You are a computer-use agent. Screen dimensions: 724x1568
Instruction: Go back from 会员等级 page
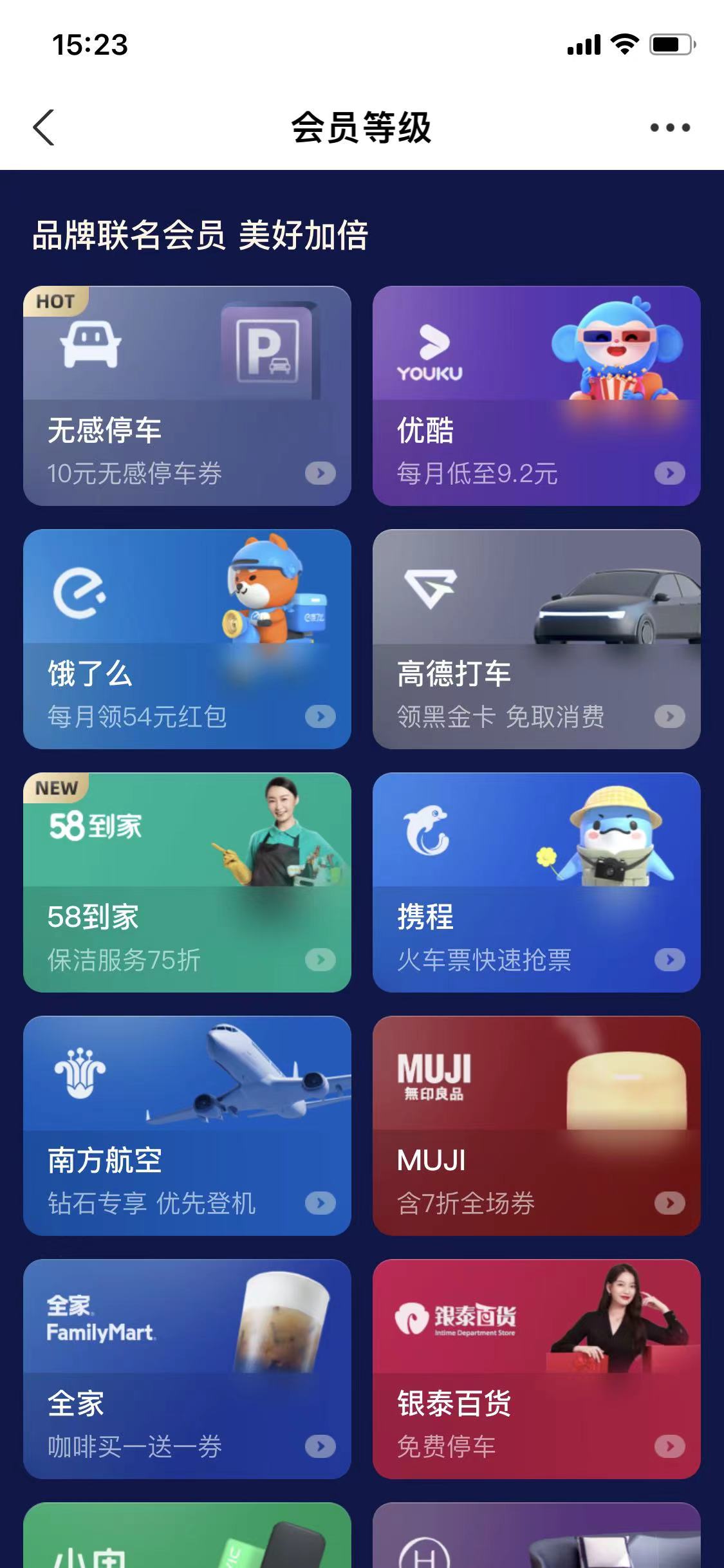44,127
